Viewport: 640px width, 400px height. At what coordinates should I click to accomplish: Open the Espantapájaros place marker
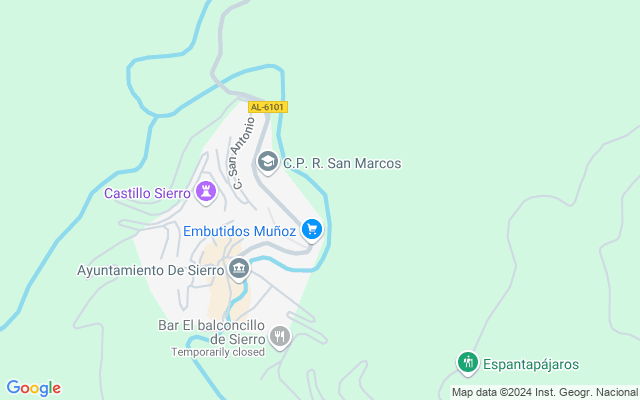467,363
